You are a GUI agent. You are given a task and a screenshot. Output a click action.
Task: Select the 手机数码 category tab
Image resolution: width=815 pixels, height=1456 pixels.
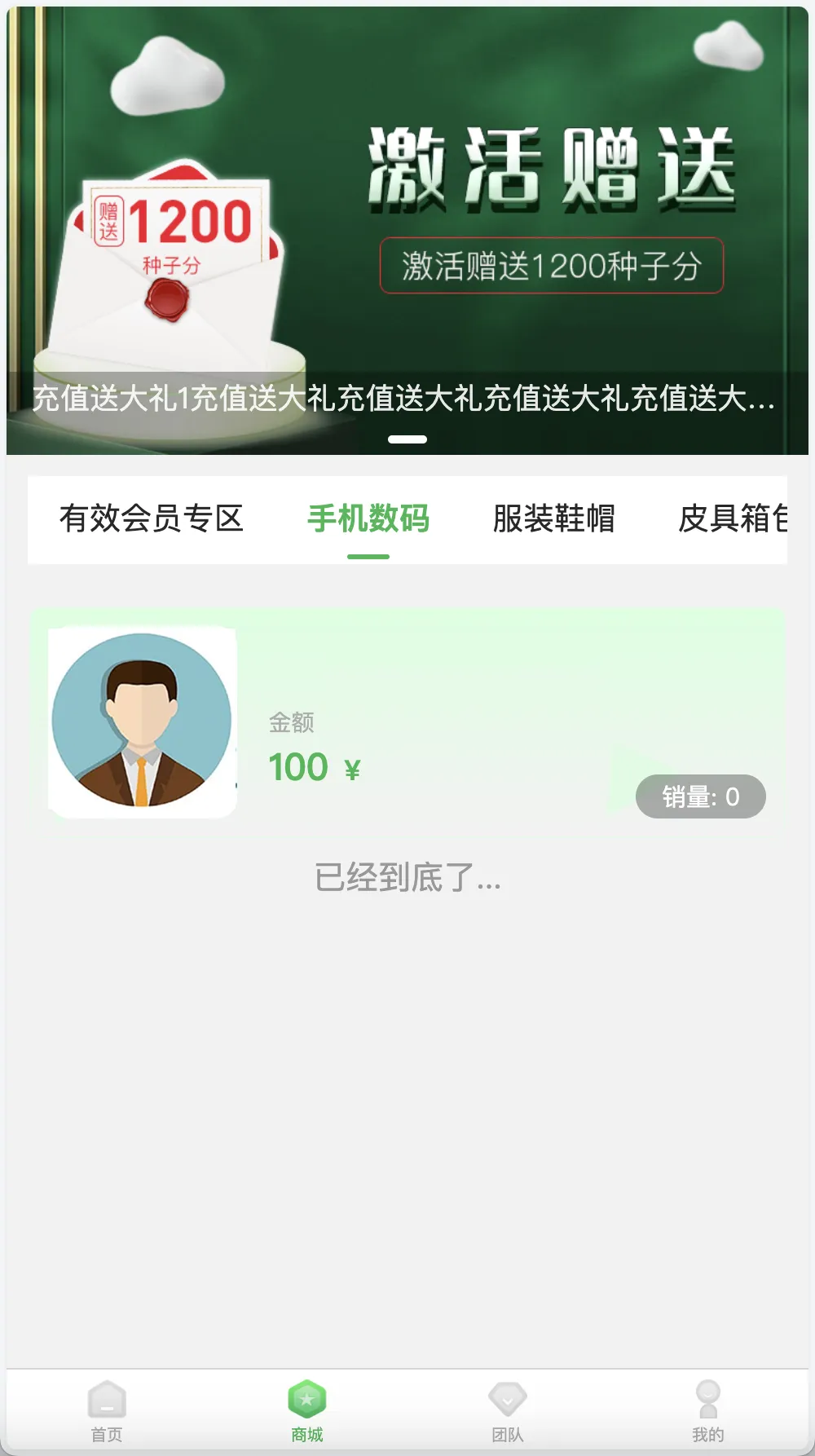coord(368,519)
